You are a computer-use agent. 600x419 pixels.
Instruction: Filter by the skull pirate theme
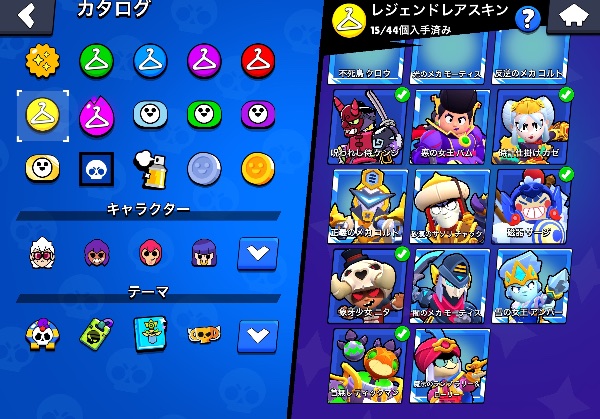coord(41,333)
